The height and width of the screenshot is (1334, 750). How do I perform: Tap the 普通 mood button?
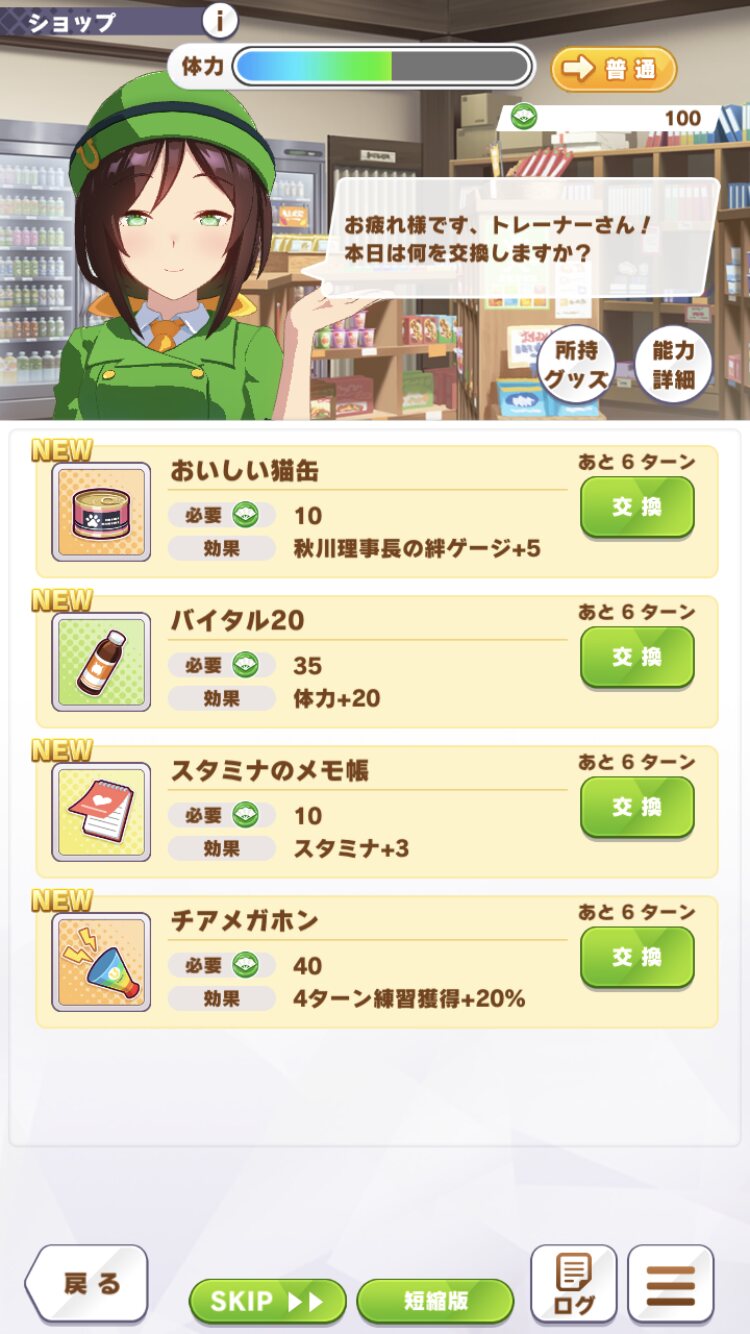[x=614, y=69]
